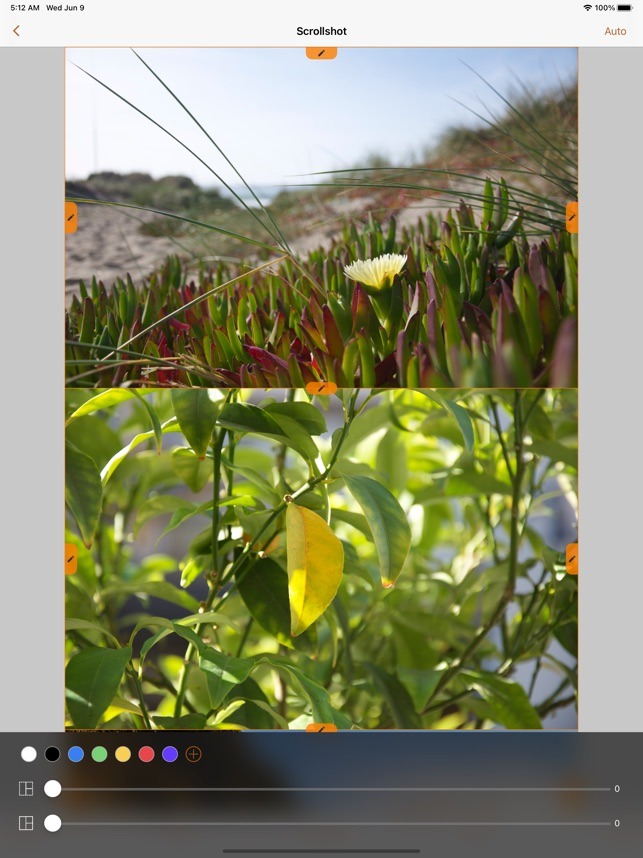Select the black color swatch

click(x=52, y=754)
